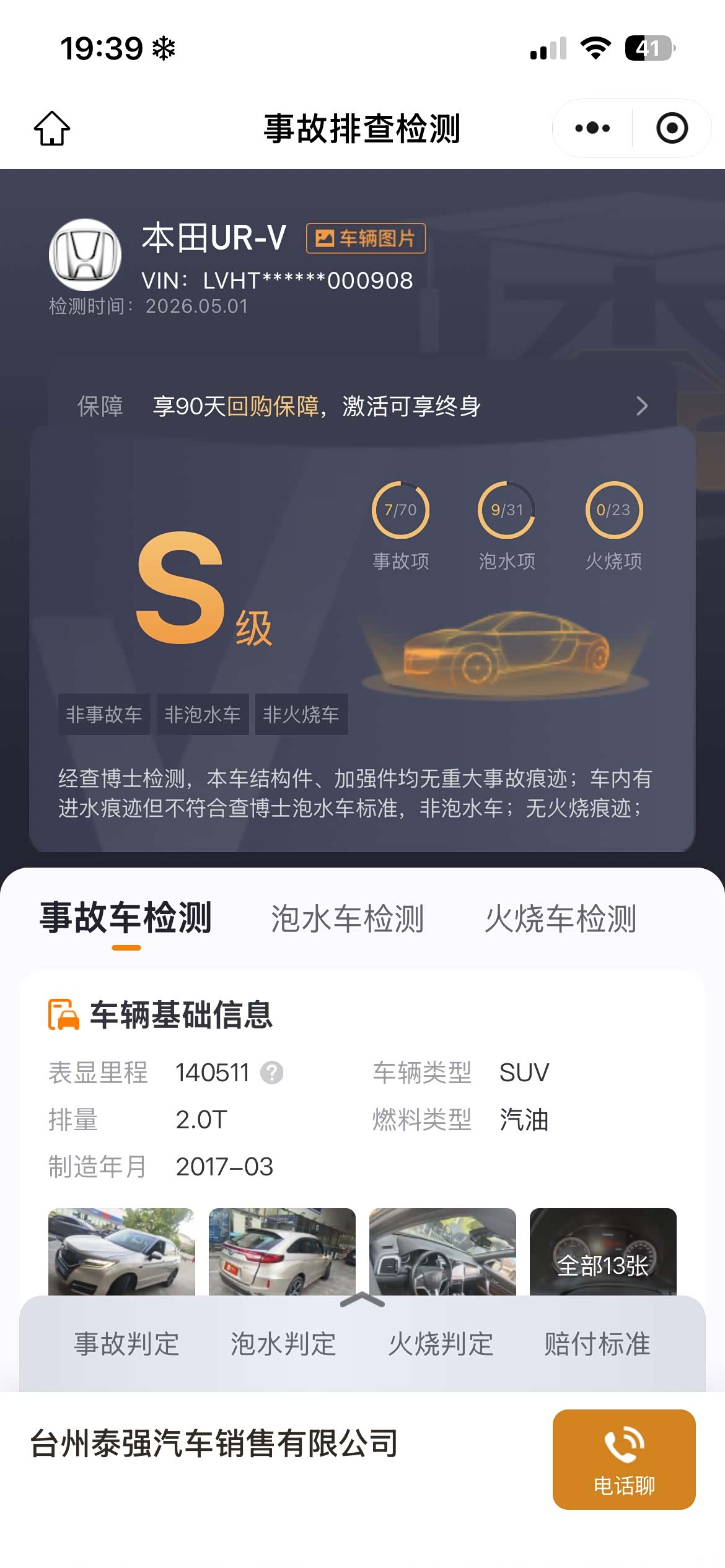725x1568 pixels.
Task: Jump to 火烧判定 section
Action: click(441, 1344)
